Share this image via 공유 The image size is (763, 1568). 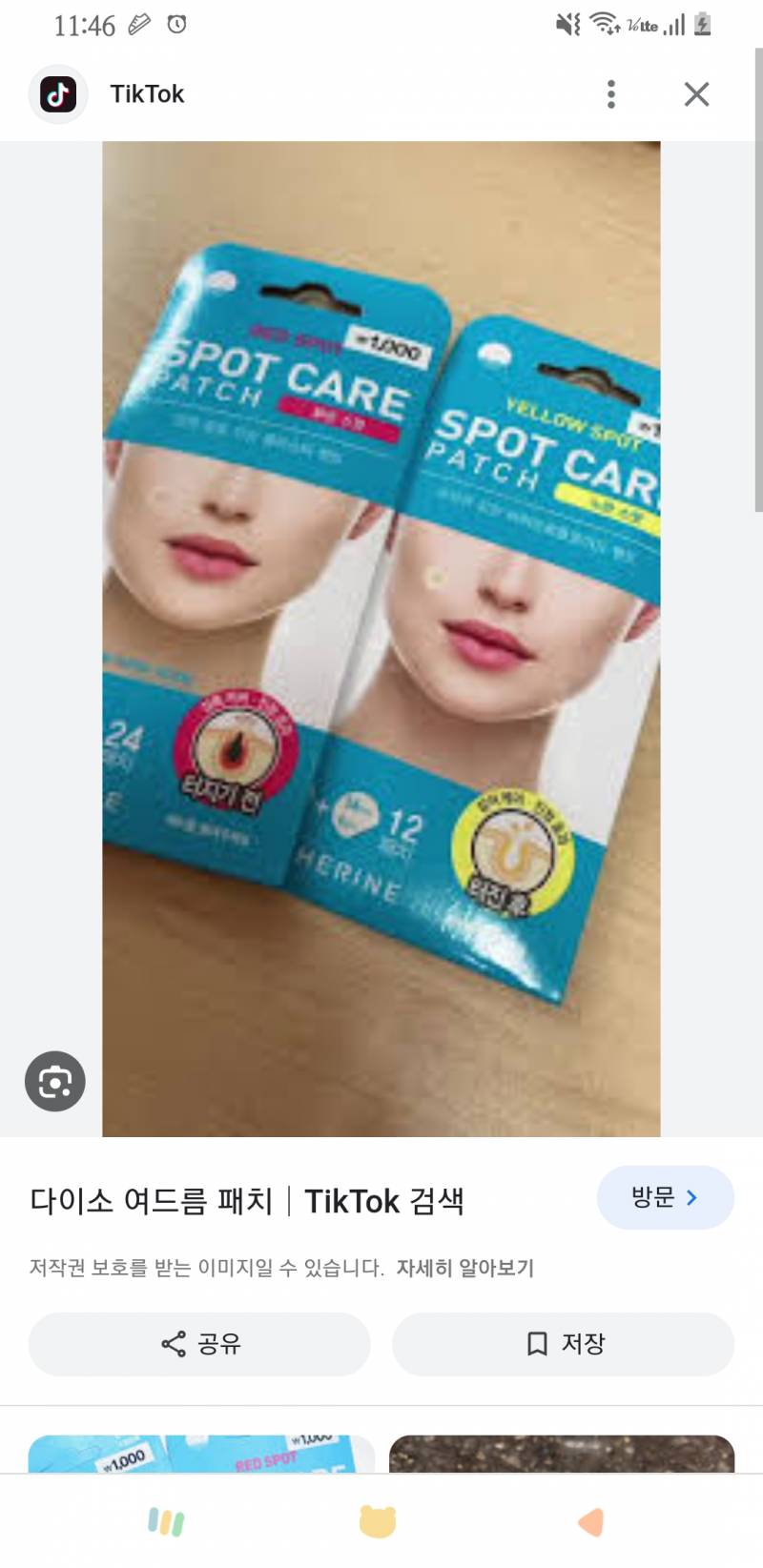(199, 1344)
